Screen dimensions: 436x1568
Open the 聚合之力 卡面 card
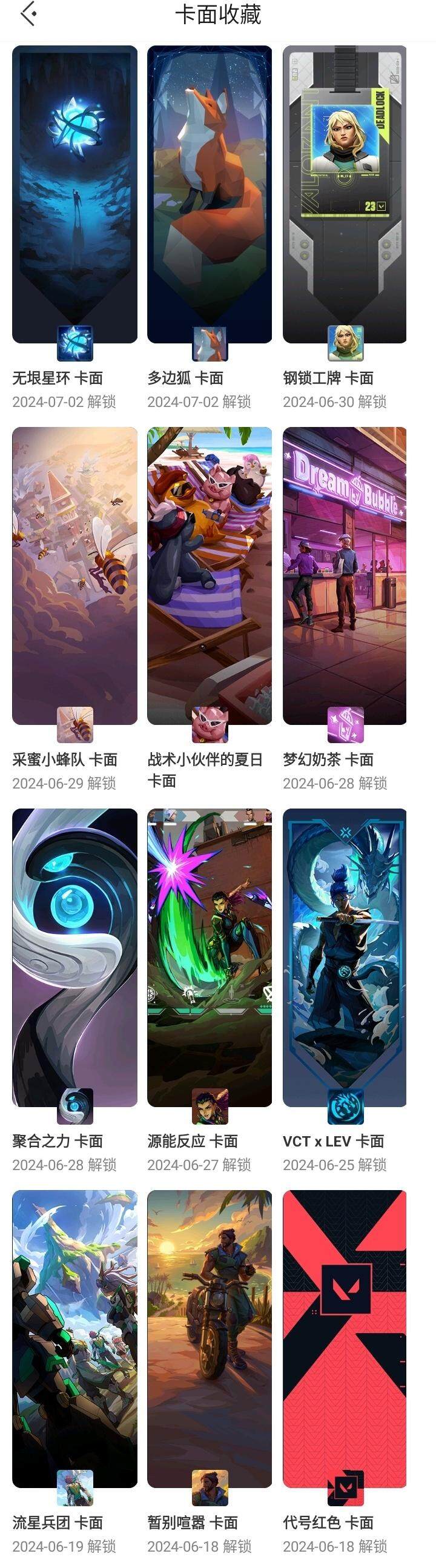[x=75, y=957]
